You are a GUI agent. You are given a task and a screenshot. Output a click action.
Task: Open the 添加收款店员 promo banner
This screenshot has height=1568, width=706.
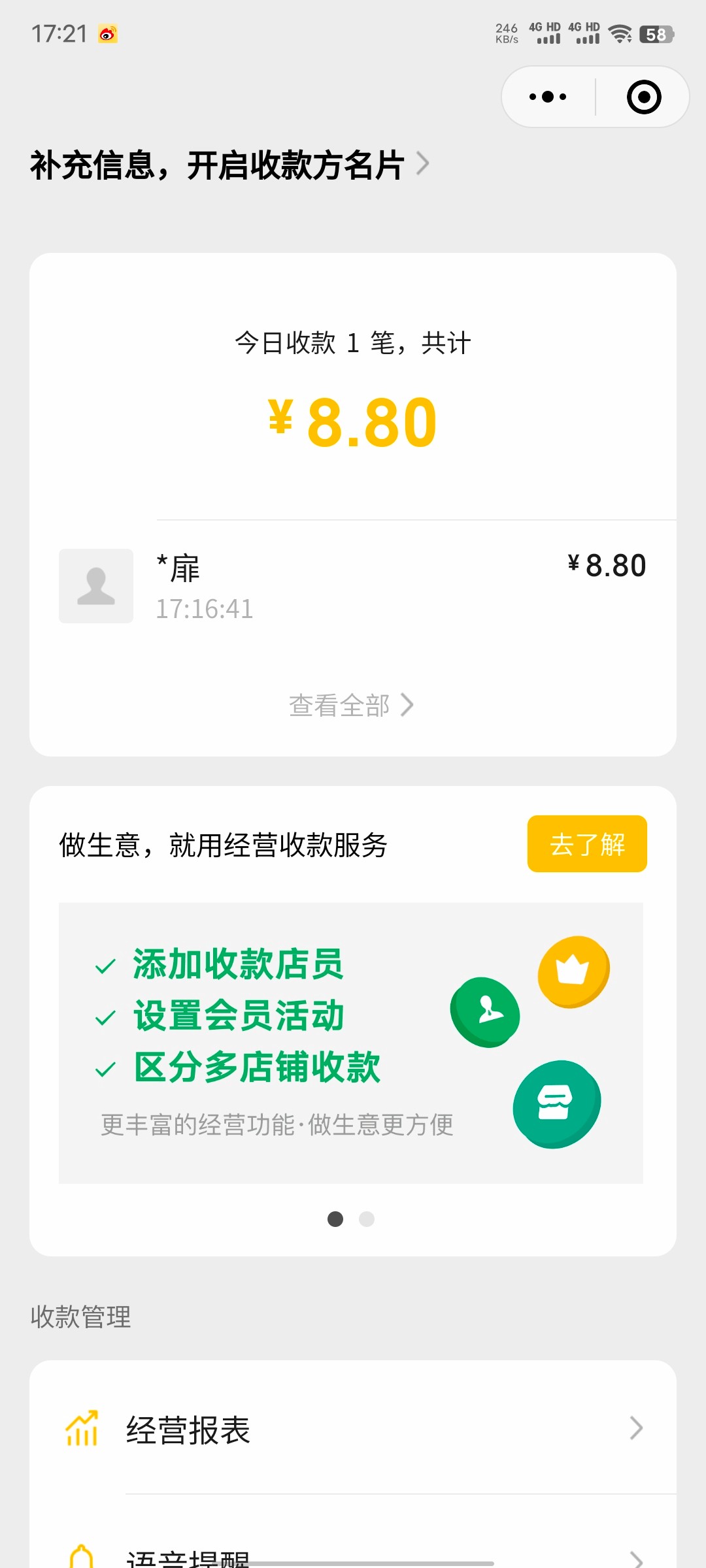click(x=351, y=1043)
